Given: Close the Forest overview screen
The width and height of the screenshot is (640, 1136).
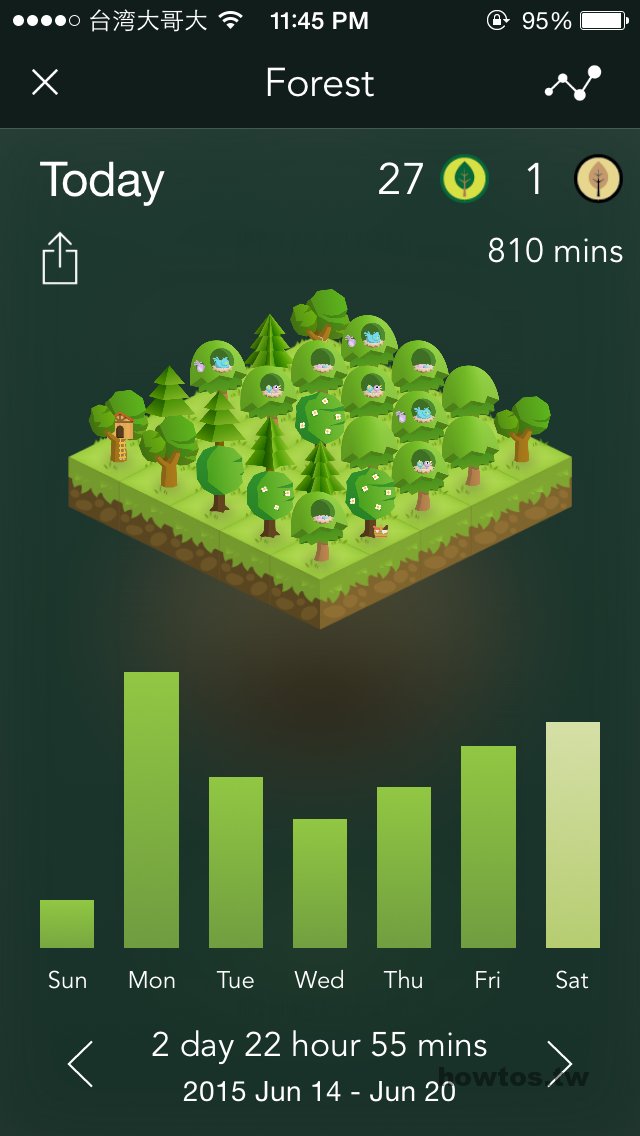Looking at the screenshot, I should 45,83.
